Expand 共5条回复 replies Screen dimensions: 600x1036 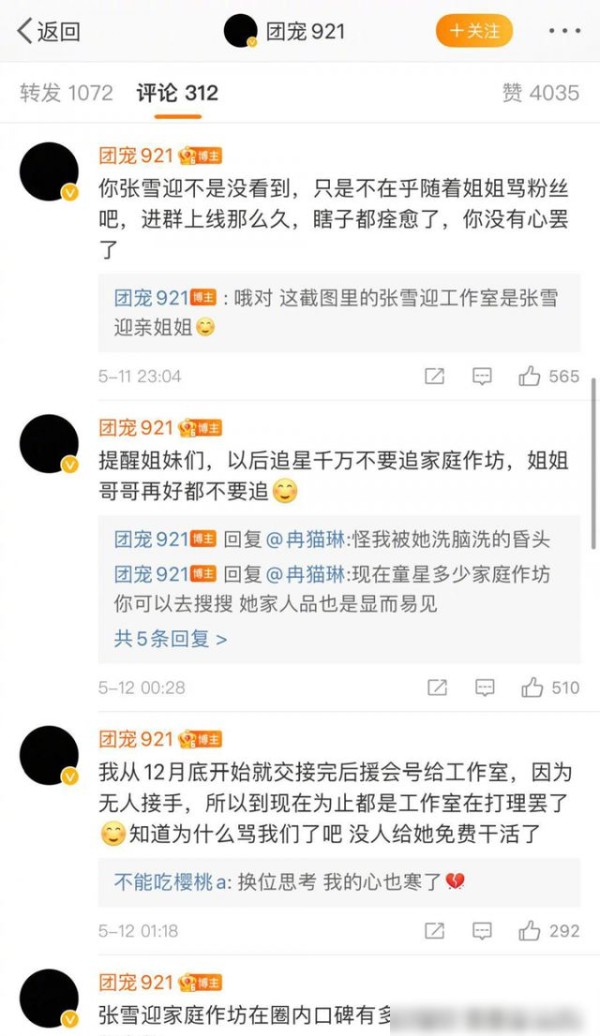tap(170, 639)
